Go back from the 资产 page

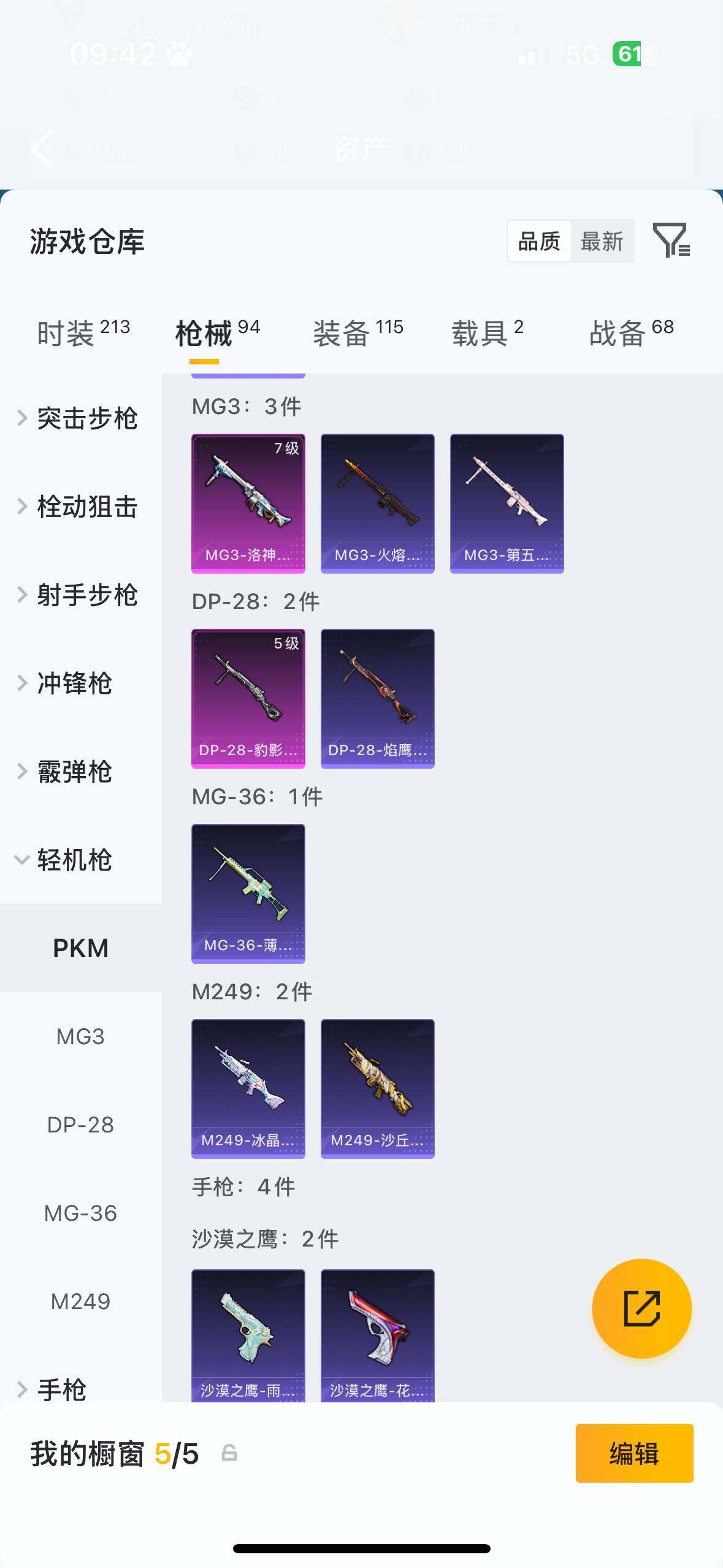tap(42, 148)
